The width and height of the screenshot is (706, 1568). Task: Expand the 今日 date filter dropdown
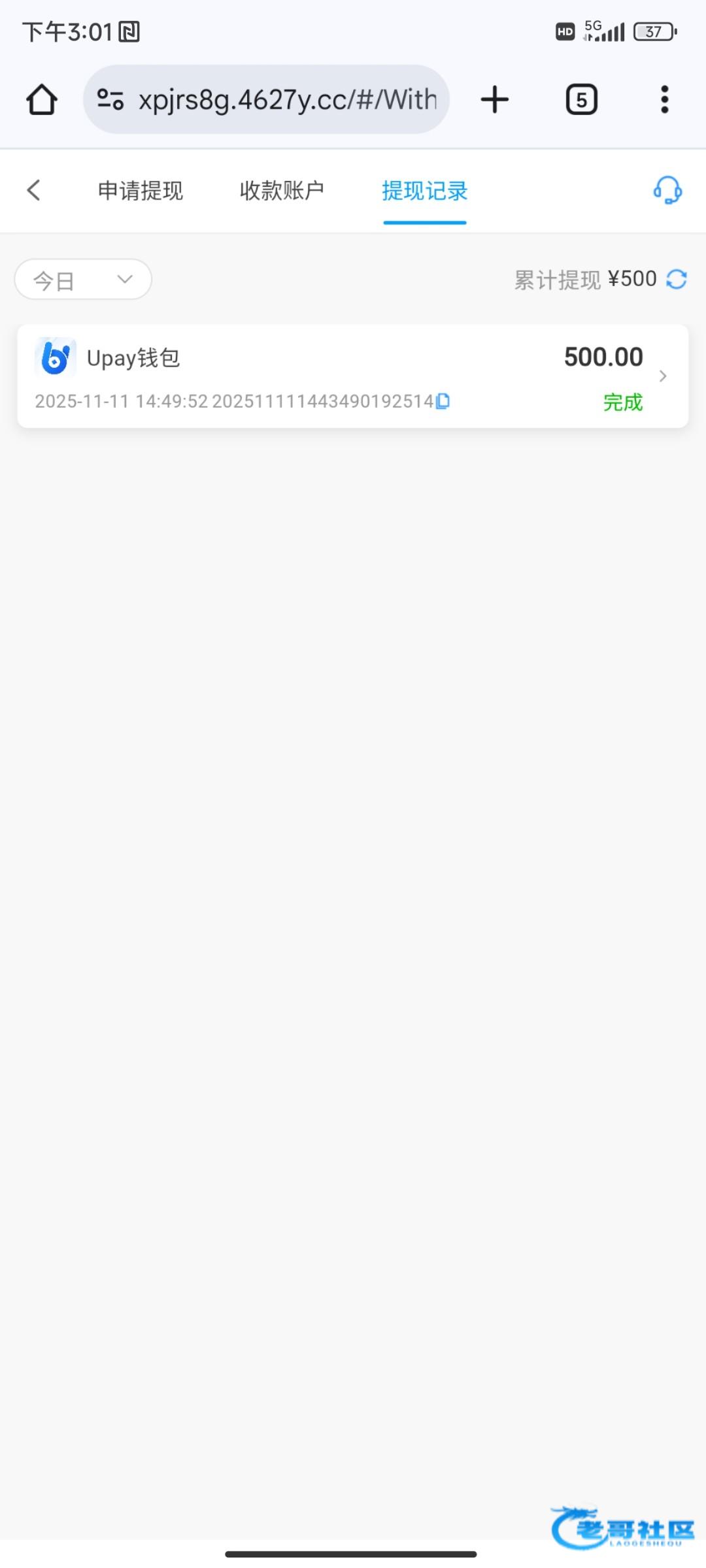click(83, 280)
